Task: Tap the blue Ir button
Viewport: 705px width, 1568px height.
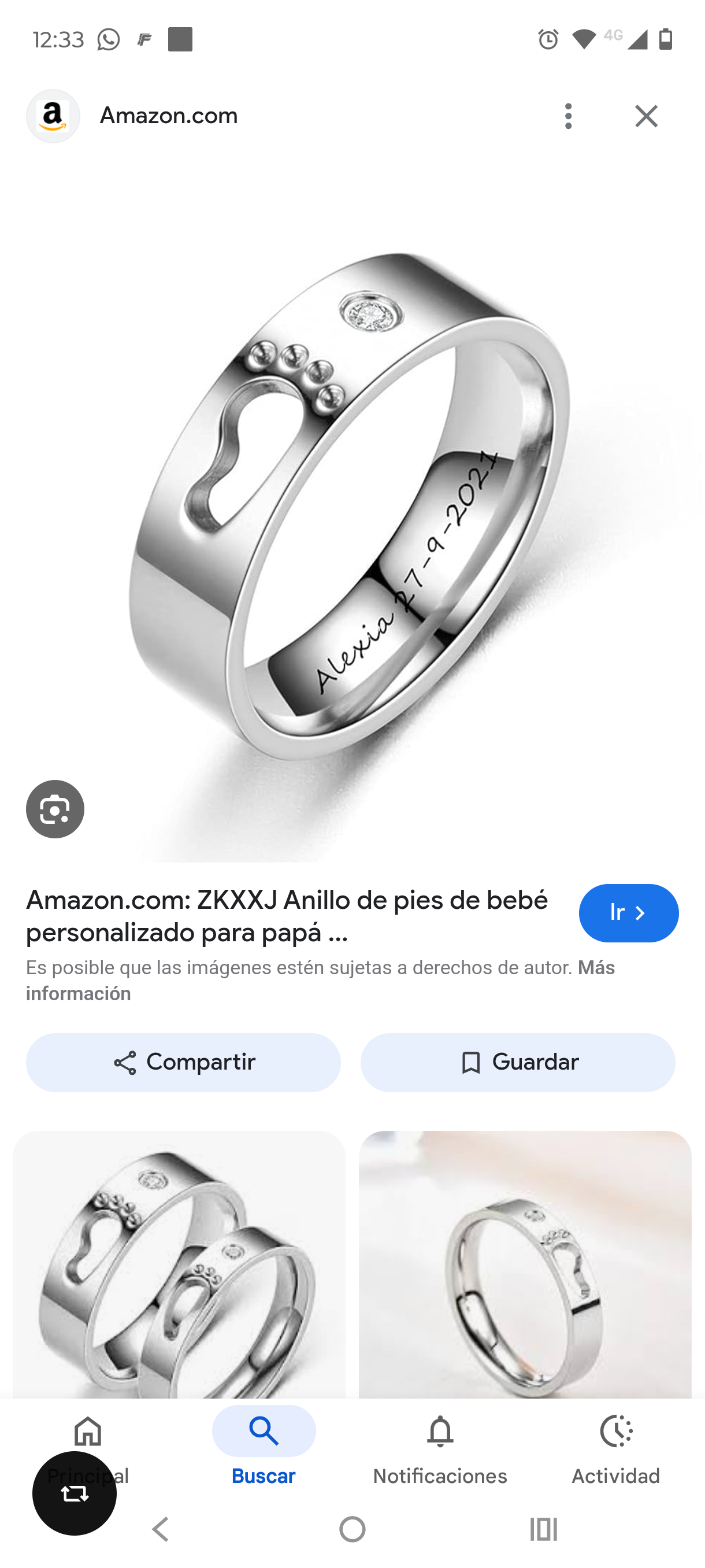Action: 628,913
